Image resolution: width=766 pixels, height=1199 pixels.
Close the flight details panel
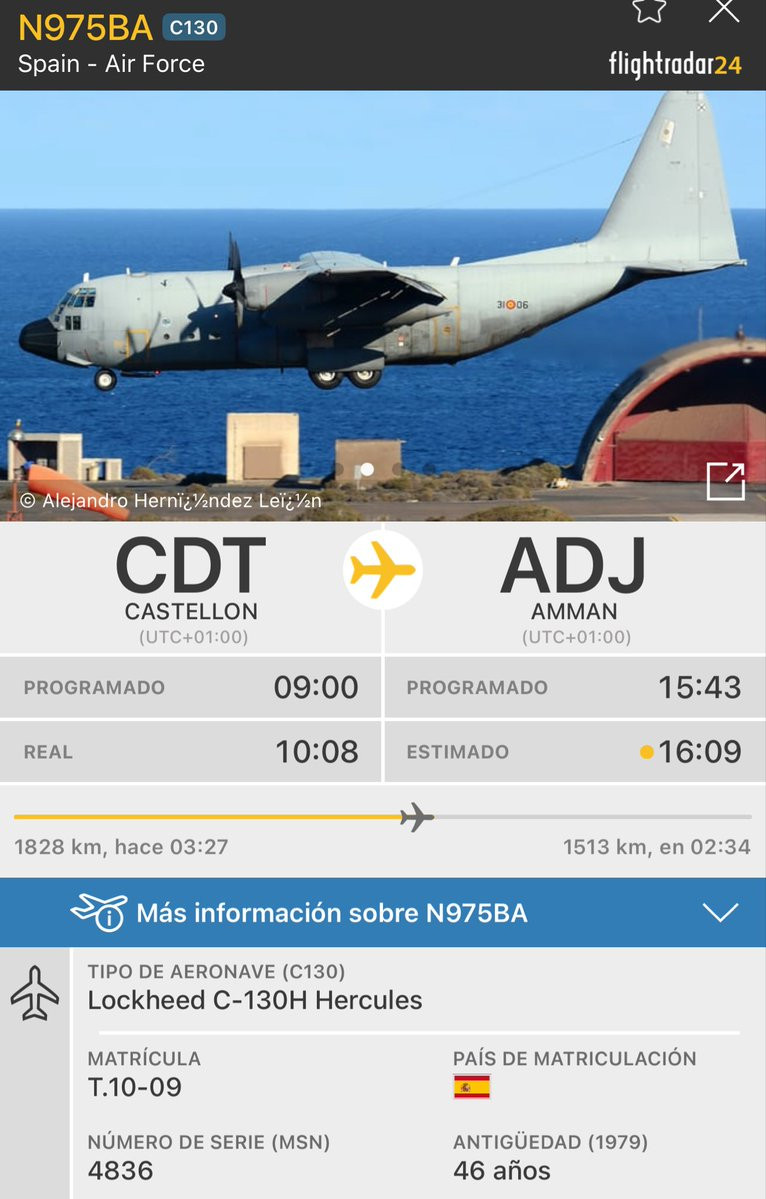point(723,10)
